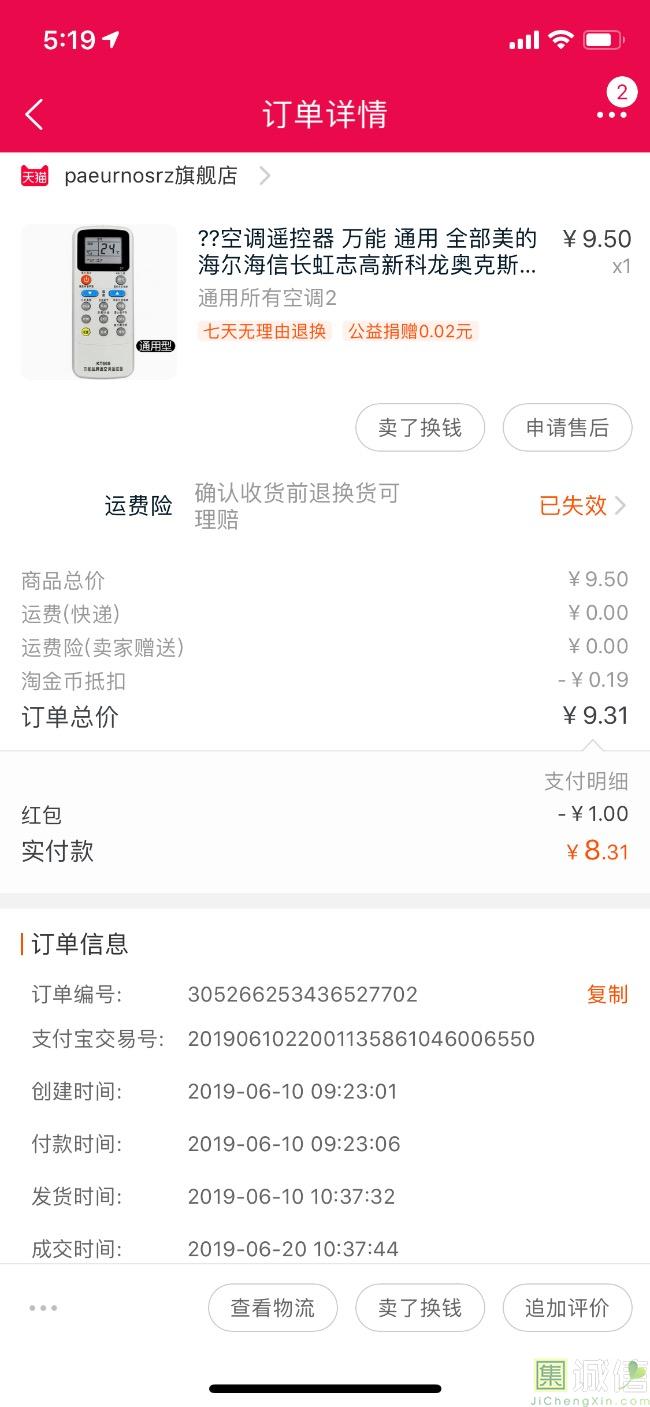Tap 申请售后 to request after-sales service
This screenshot has width=650, height=1407.
tap(567, 428)
